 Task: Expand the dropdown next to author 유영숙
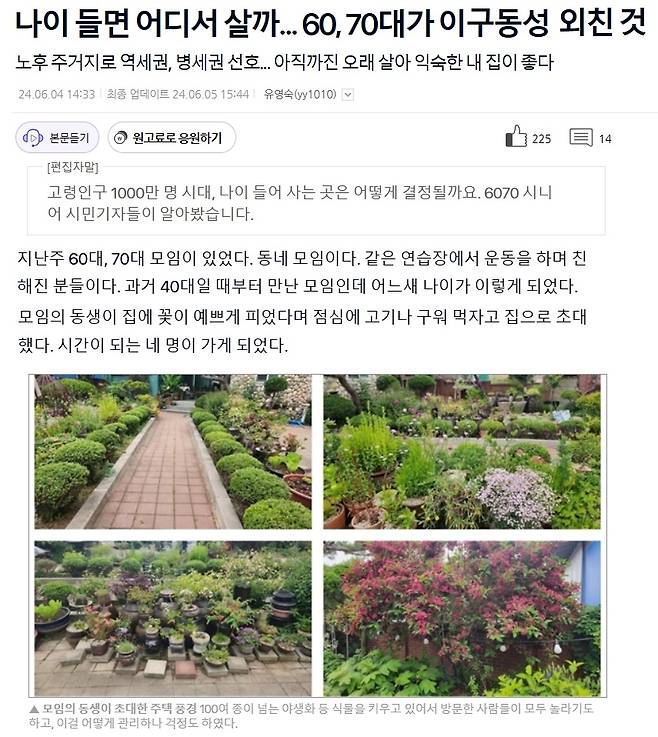point(348,94)
